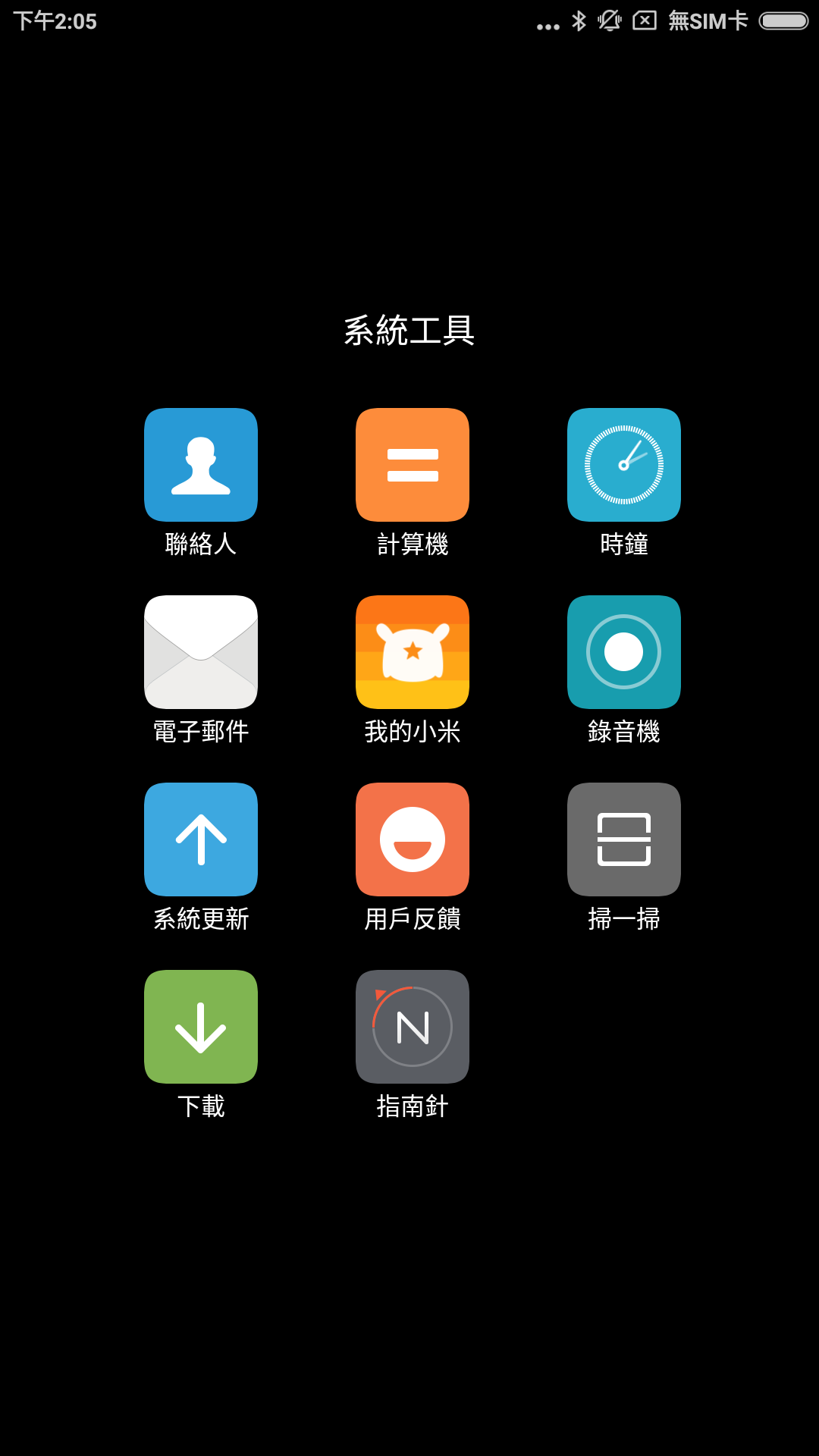The image size is (819, 1456).
Task: Open the 時鐘 clock app
Action: point(624,465)
